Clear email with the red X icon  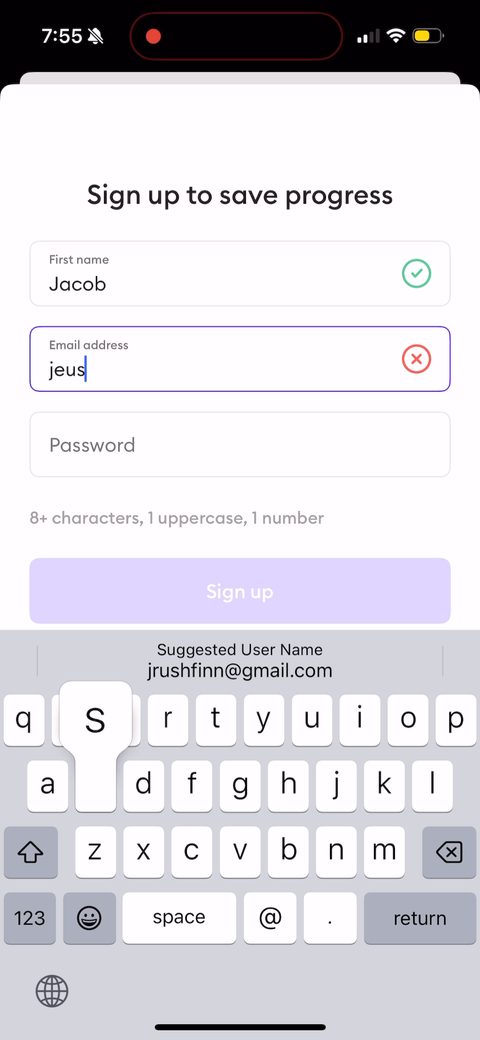(416, 359)
